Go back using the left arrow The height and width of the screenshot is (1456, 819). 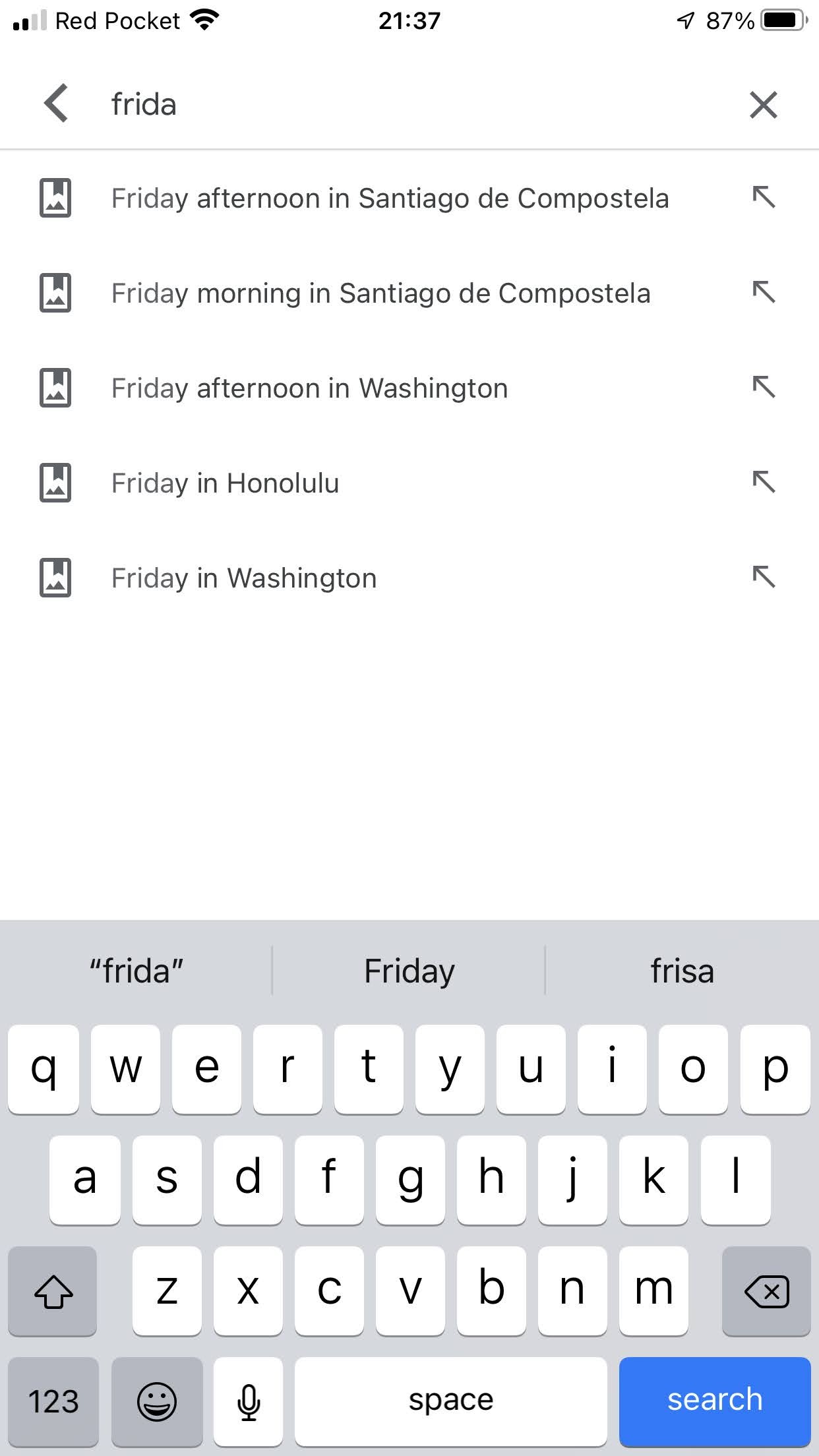(x=56, y=104)
